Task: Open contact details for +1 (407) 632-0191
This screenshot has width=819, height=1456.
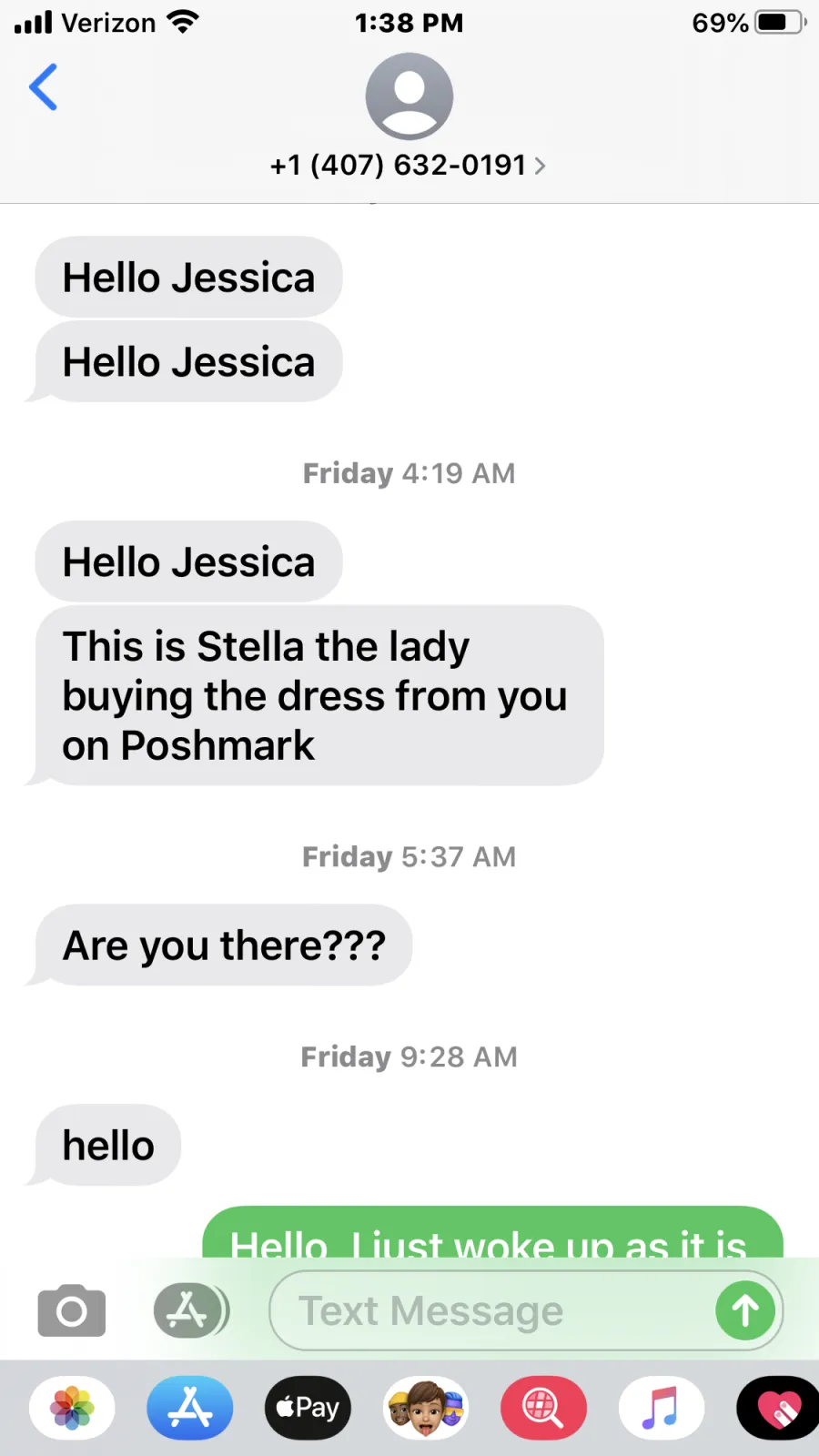Action: 409,165
